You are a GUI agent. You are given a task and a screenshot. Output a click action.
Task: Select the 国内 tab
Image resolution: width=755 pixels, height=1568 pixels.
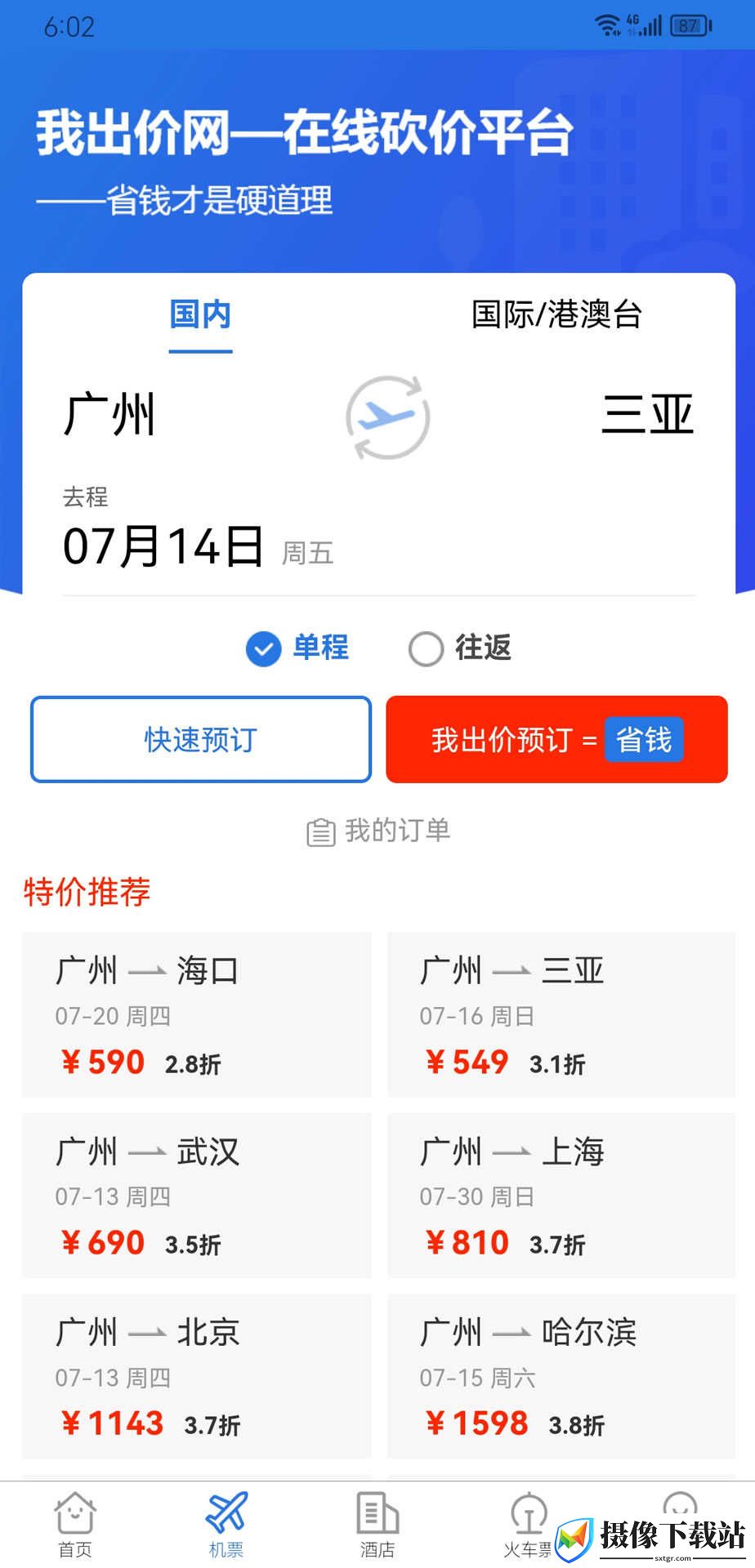click(x=200, y=314)
